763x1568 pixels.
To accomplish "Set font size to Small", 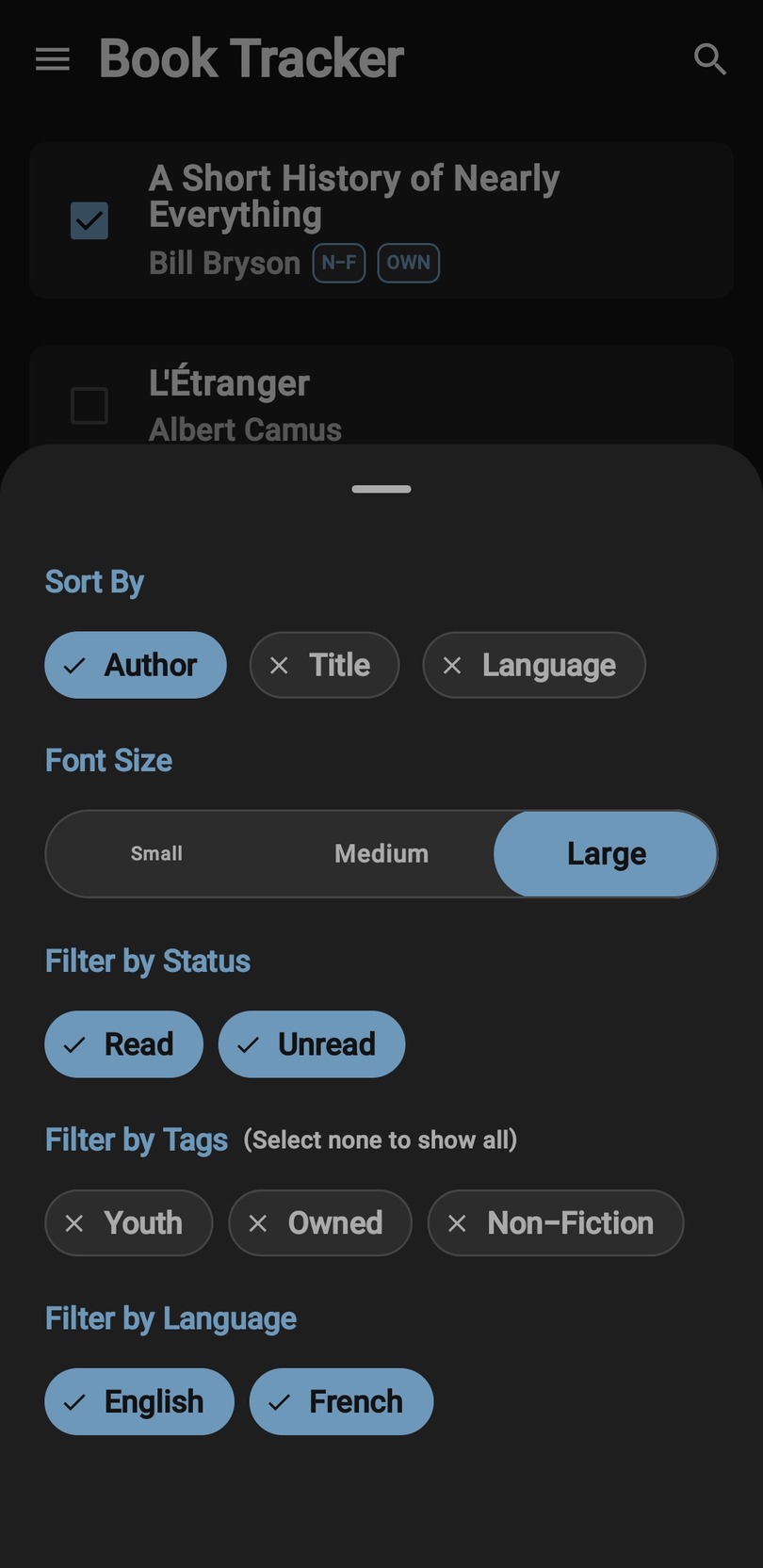I will pos(156,854).
